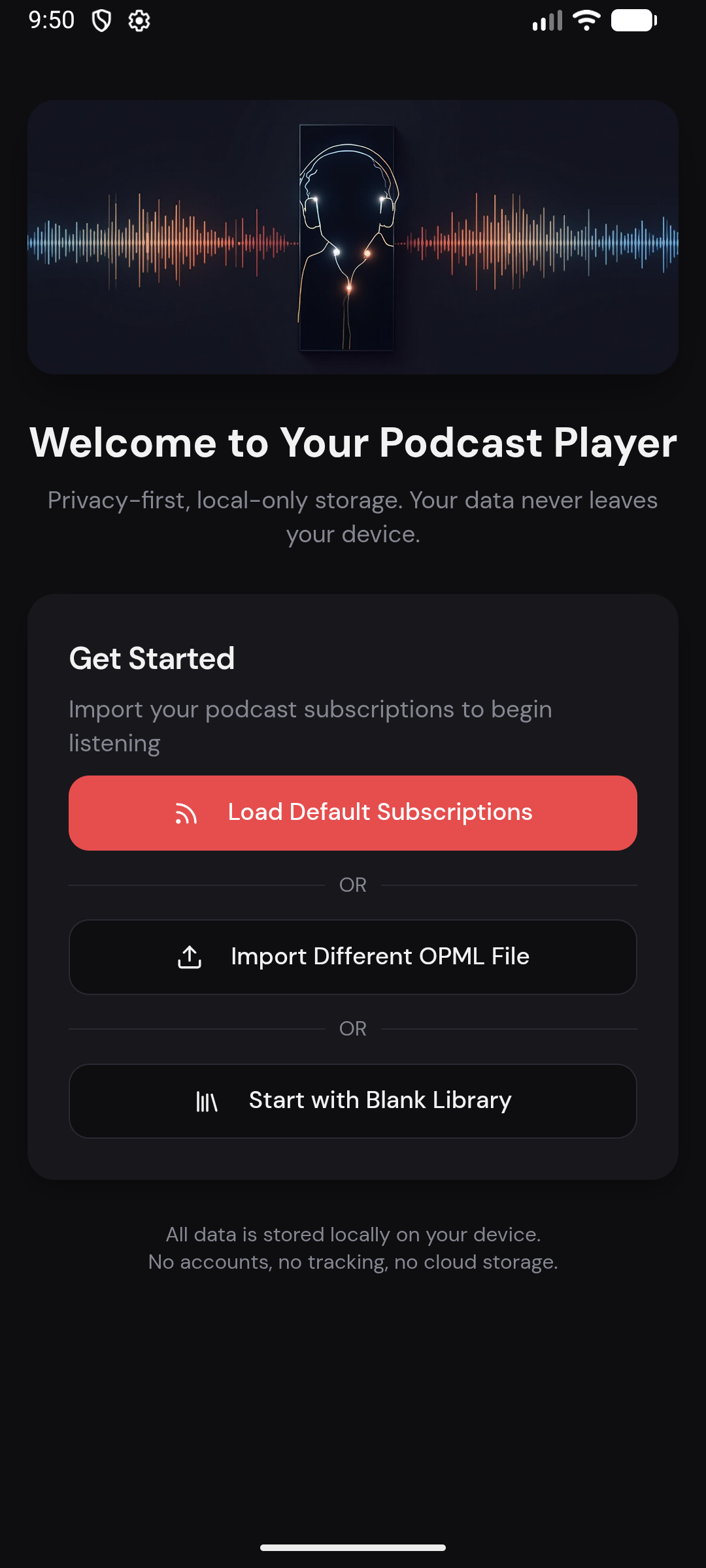Click the second OR divider label

pyautogui.click(x=353, y=1028)
